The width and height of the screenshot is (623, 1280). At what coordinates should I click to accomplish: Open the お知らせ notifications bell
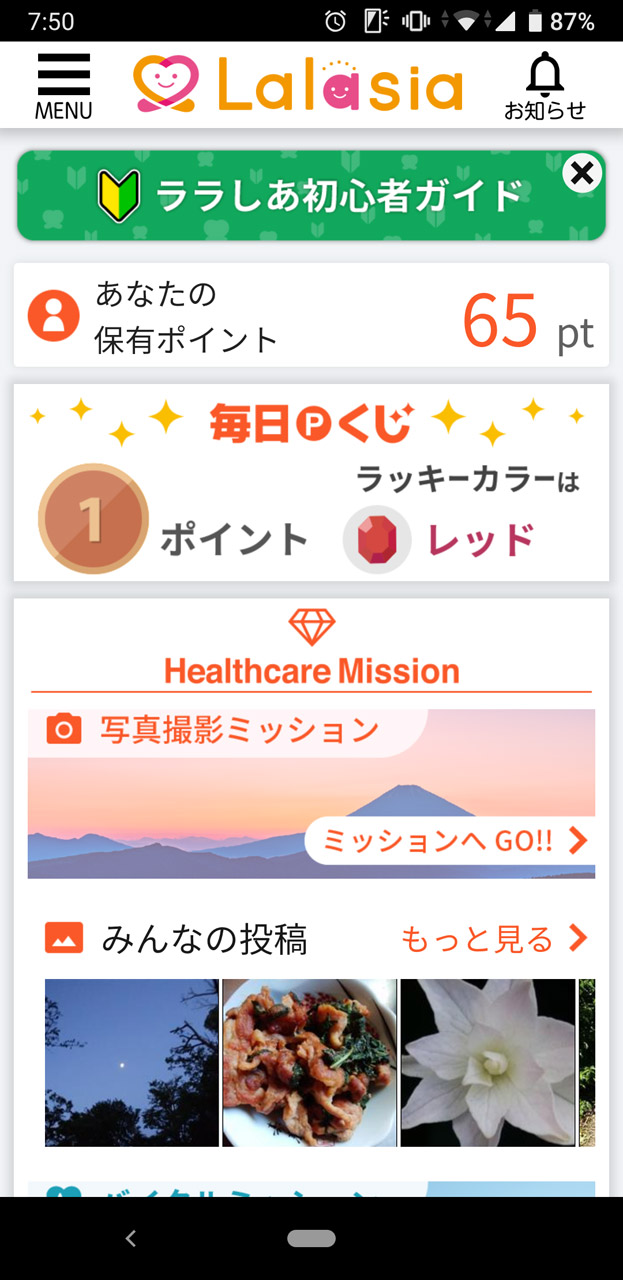(x=545, y=86)
